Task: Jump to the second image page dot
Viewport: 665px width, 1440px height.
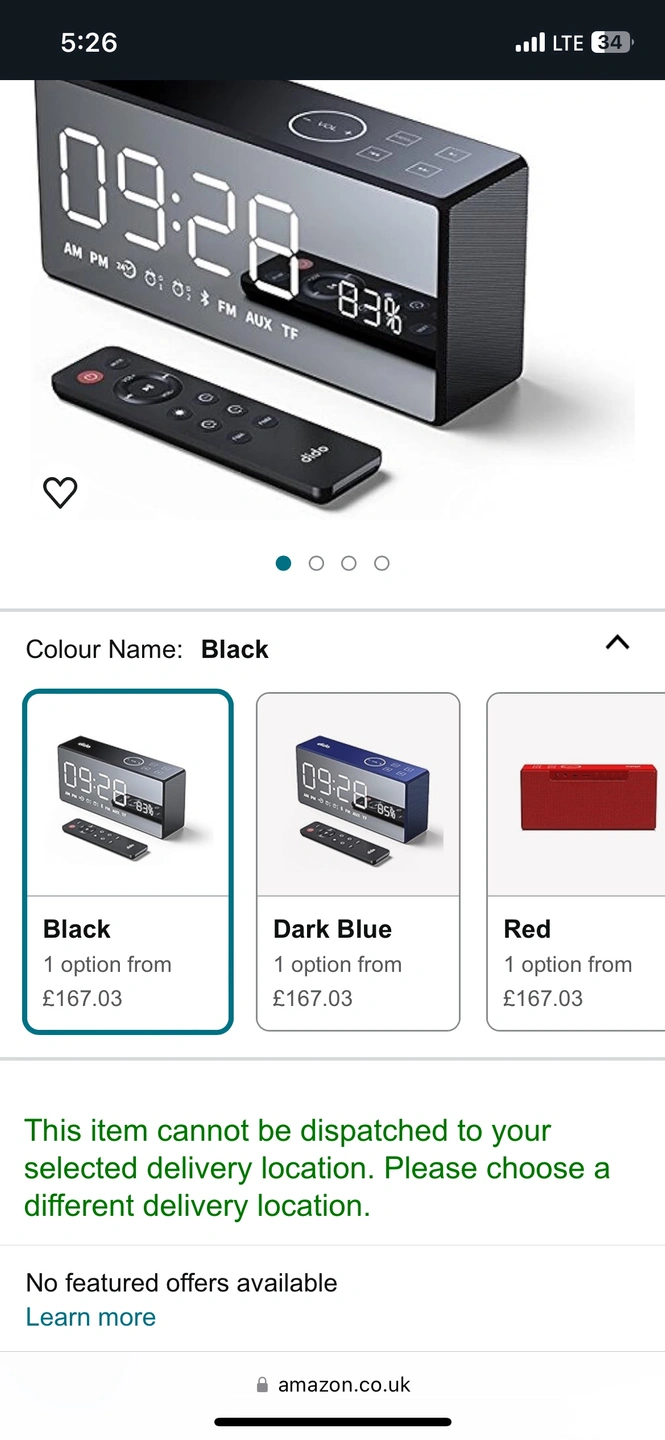Action: [316, 563]
